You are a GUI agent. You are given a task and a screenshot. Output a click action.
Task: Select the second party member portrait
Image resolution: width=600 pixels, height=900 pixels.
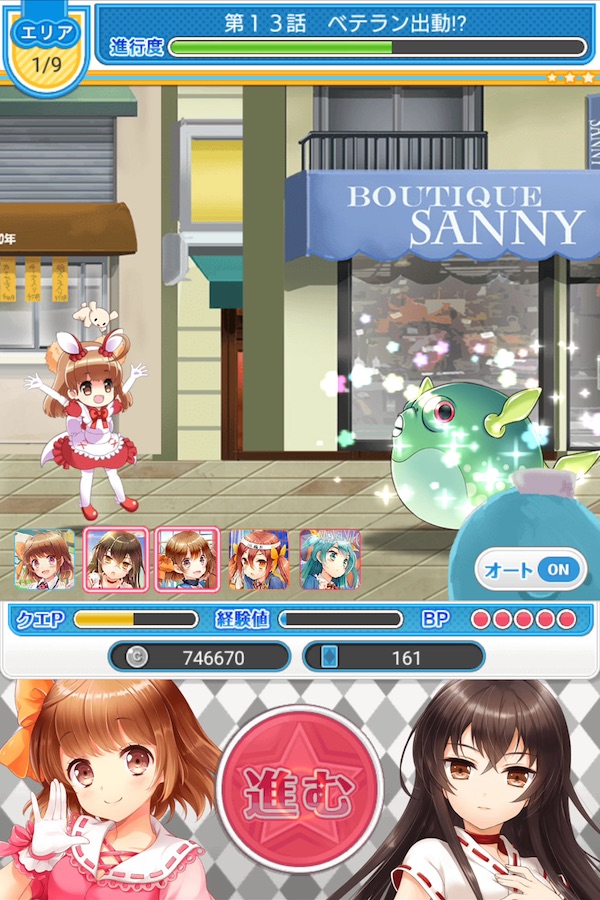tap(116, 559)
